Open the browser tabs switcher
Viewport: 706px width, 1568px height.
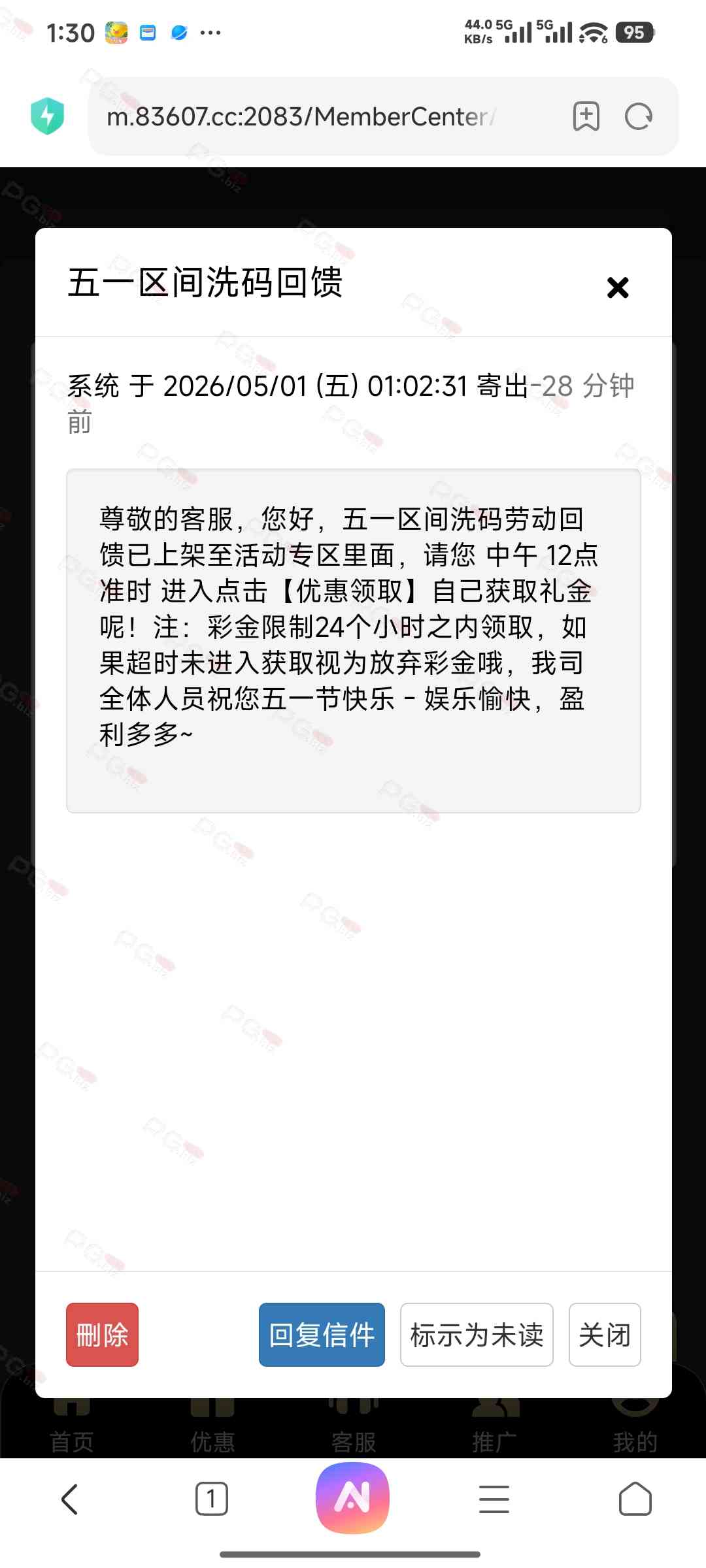tap(211, 1499)
